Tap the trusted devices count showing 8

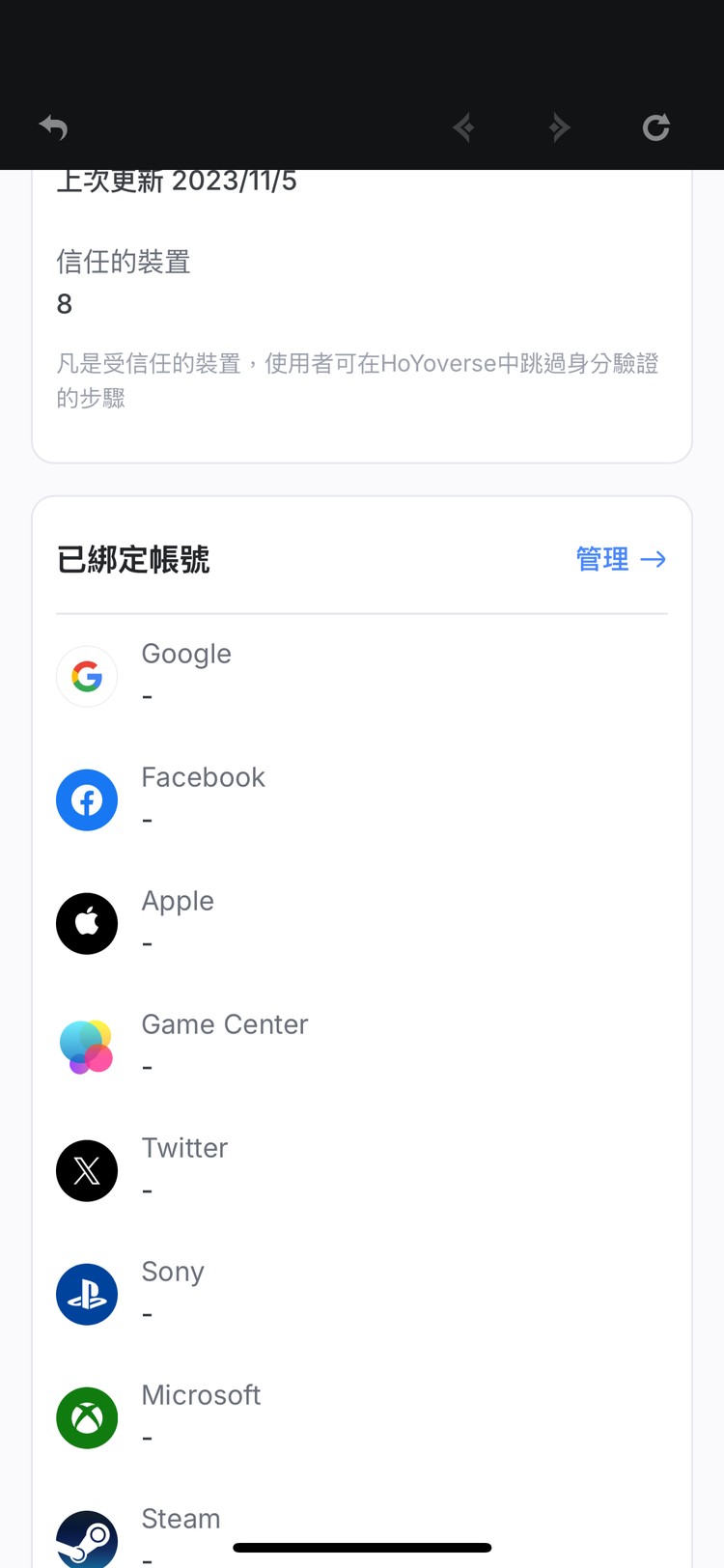click(x=64, y=304)
